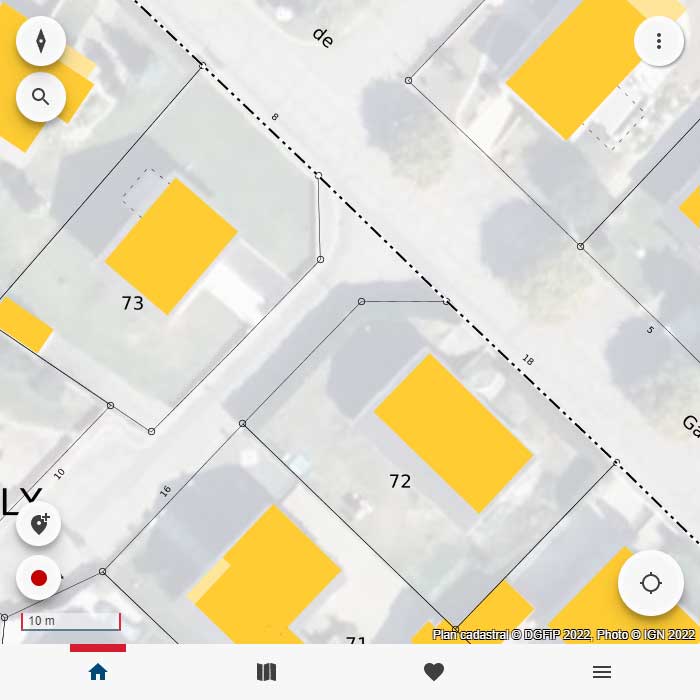This screenshot has height=700, width=700.
Task: Center map on my location
Action: [x=651, y=583]
